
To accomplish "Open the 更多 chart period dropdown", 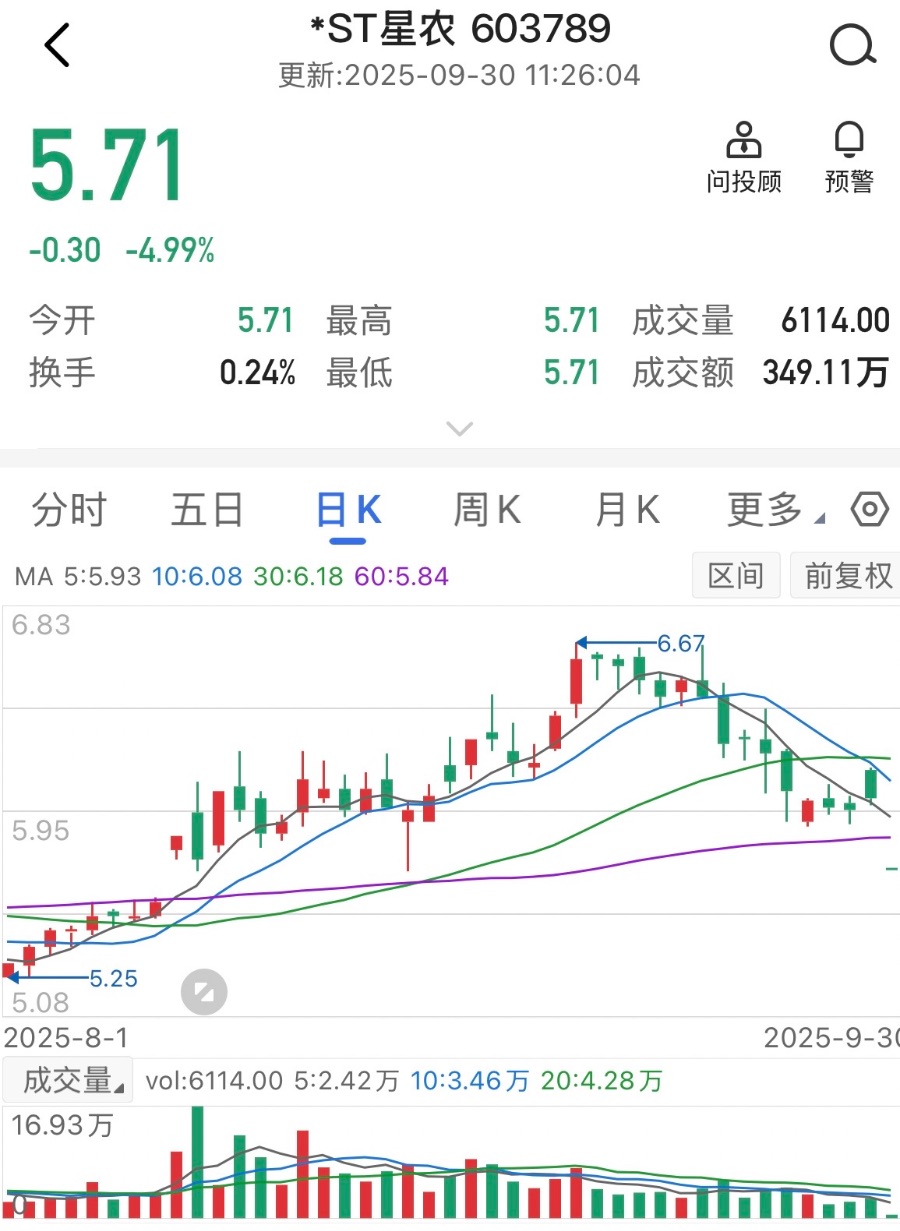I will coord(775,511).
